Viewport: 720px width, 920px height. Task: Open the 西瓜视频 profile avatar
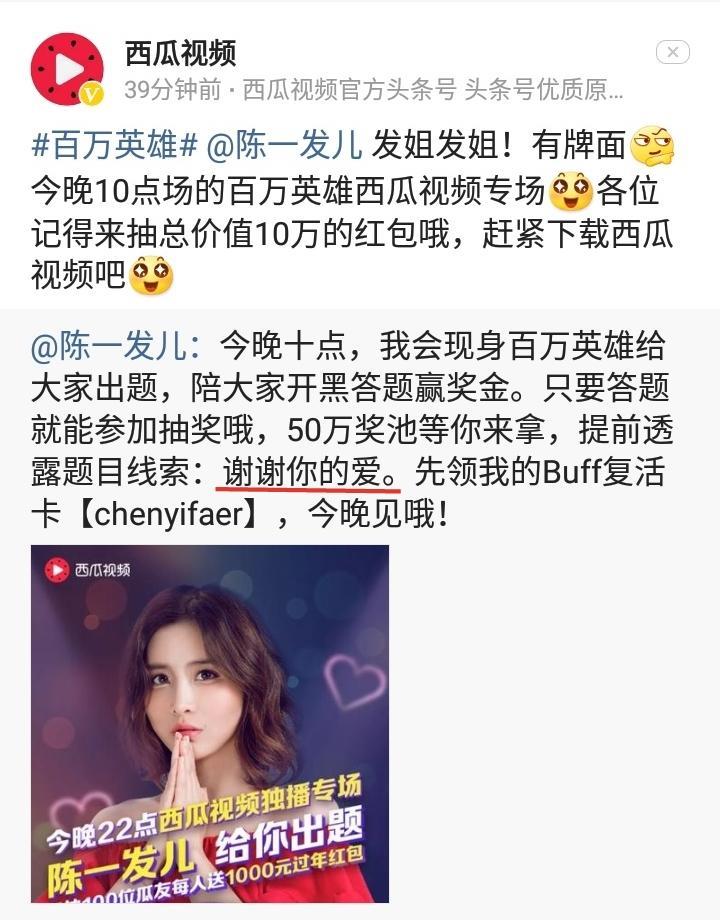click(x=68, y=68)
